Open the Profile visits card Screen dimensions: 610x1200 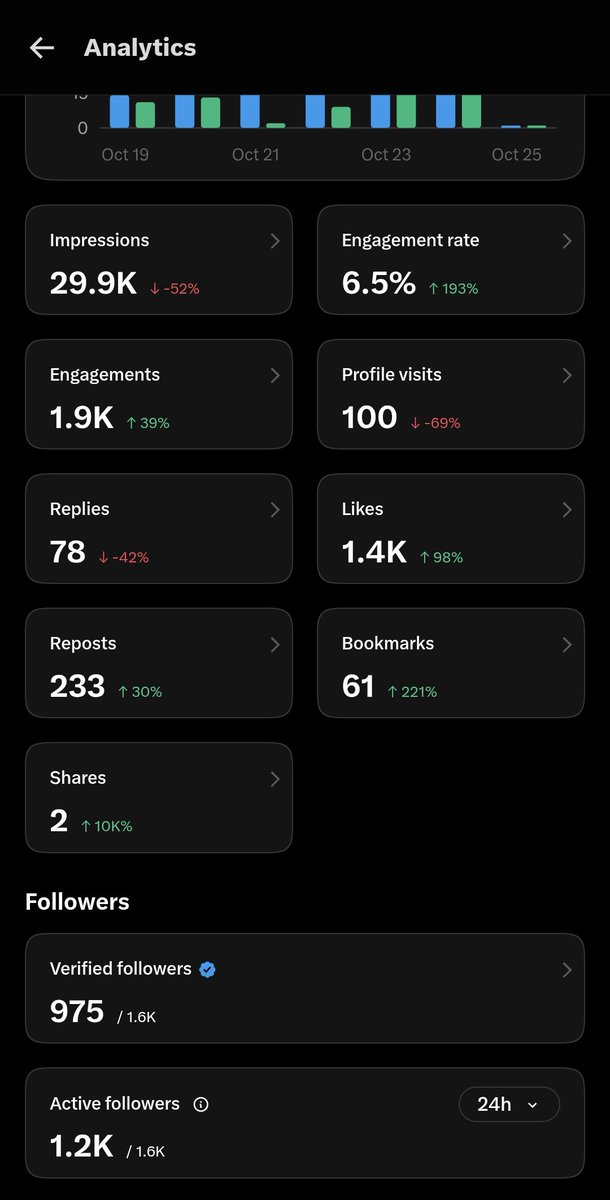451,394
